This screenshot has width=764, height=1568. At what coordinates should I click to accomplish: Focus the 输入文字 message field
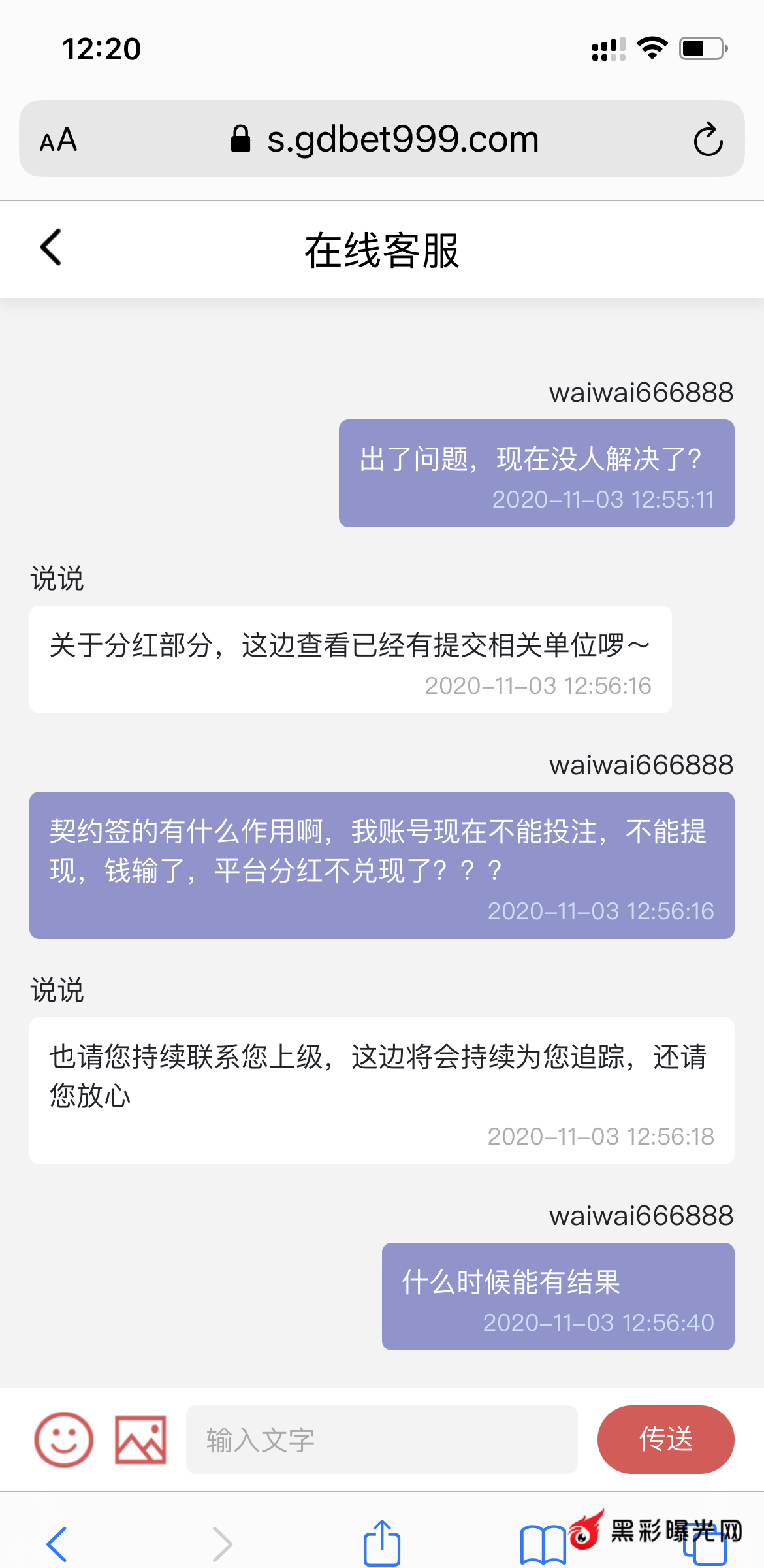point(381,1440)
